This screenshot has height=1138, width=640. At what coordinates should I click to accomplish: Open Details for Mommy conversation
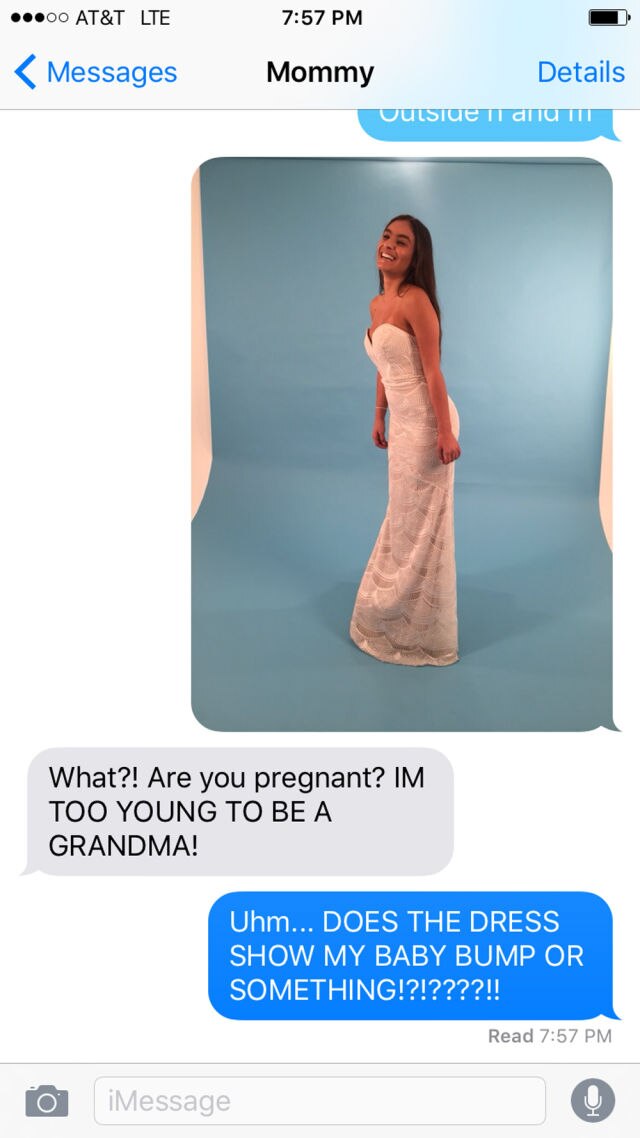[x=580, y=72]
